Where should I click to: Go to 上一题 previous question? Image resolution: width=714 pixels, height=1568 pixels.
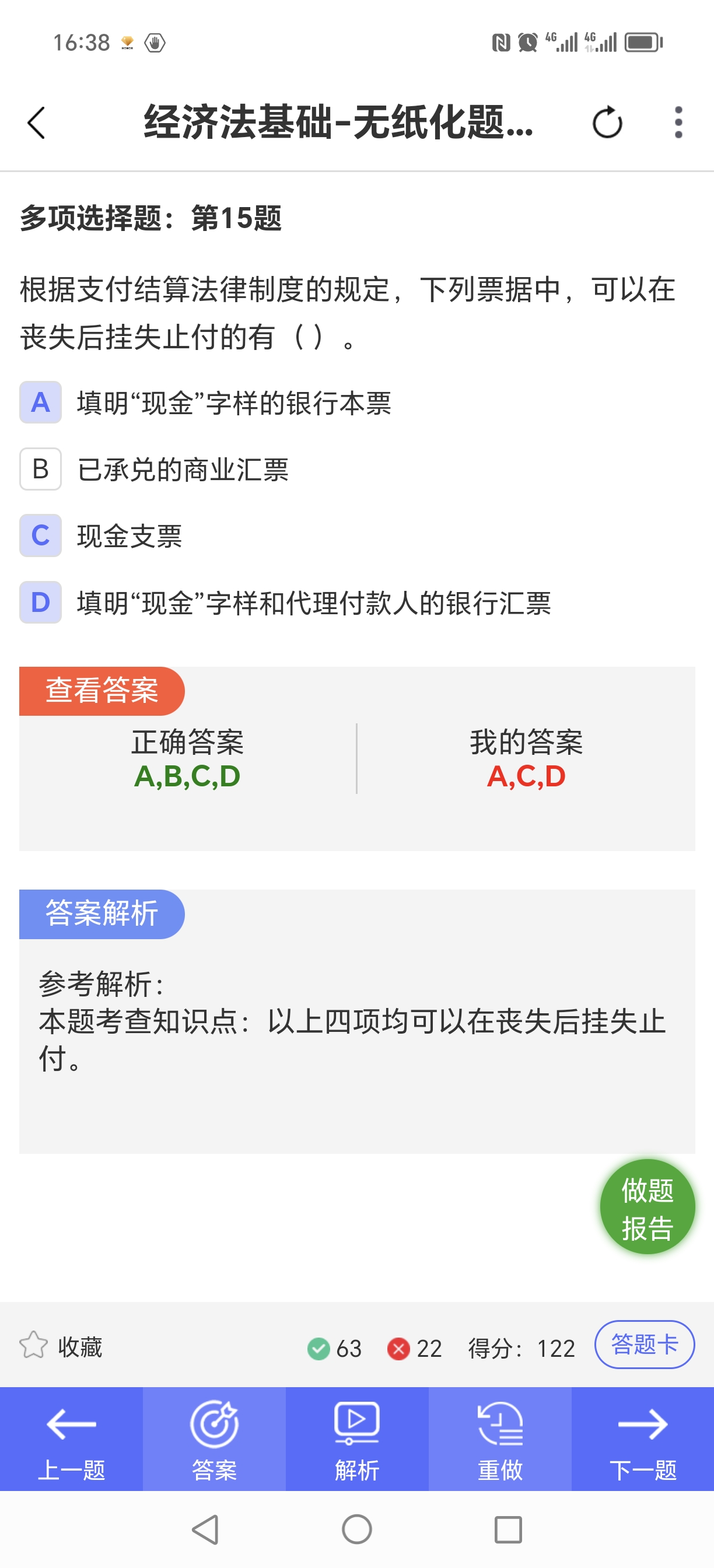(x=71, y=1439)
